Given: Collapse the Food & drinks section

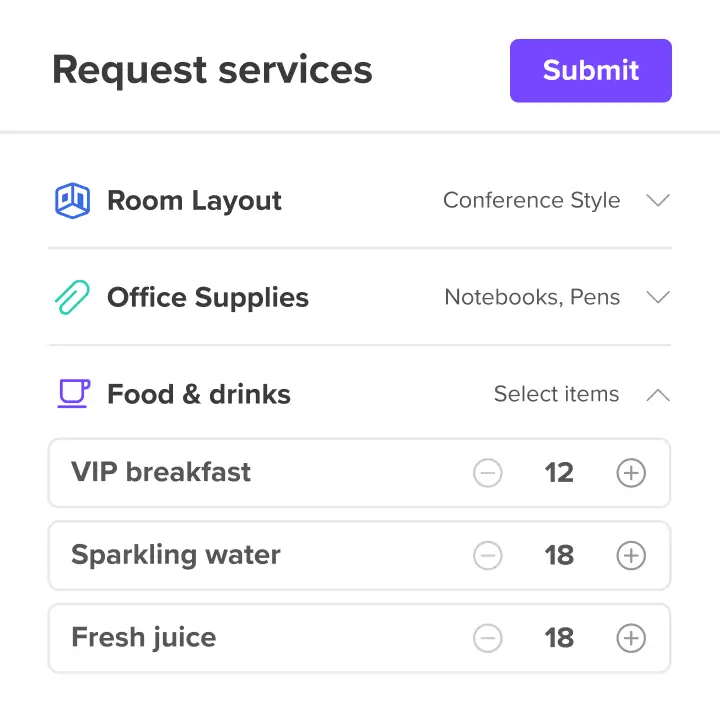Looking at the screenshot, I should pos(657,395).
